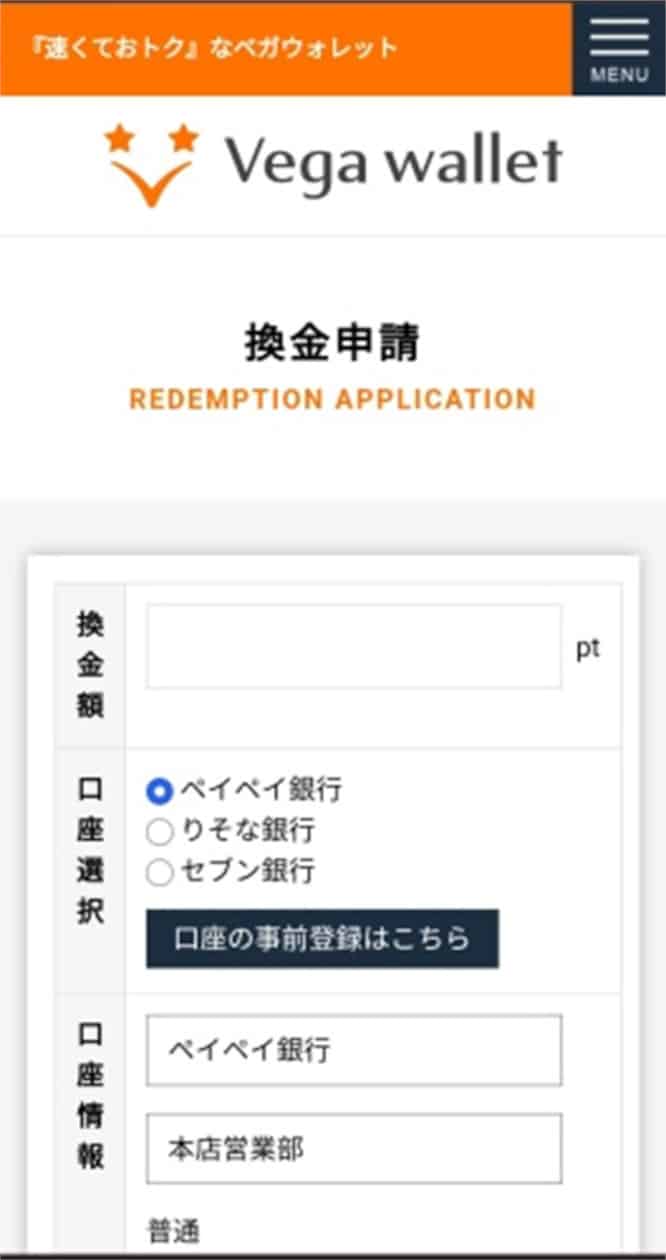The width and height of the screenshot is (666, 1260).
Task: Tap the 換金額 amount input field
Action: point(354,646)
